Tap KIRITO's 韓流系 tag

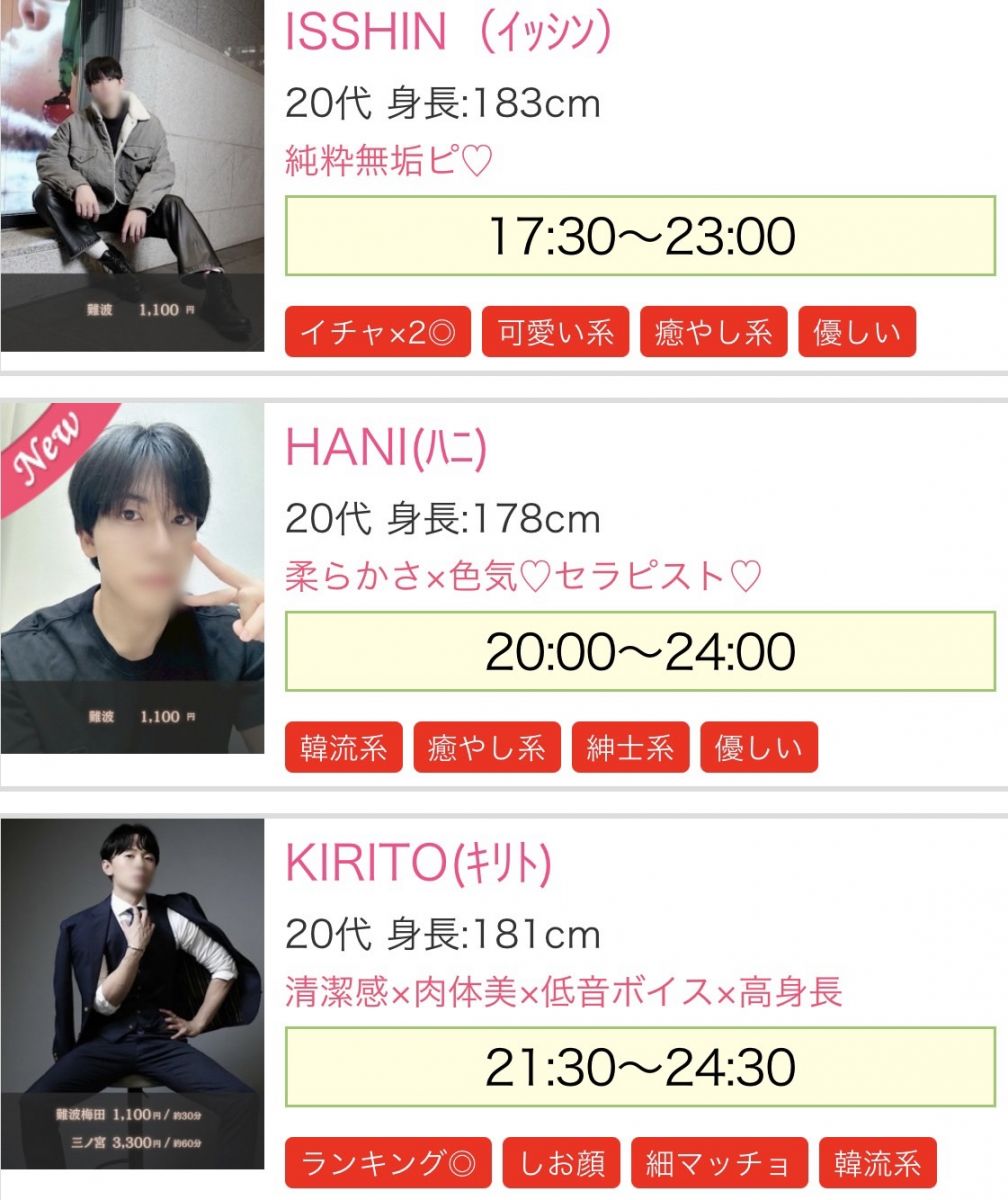(878, 1163)
